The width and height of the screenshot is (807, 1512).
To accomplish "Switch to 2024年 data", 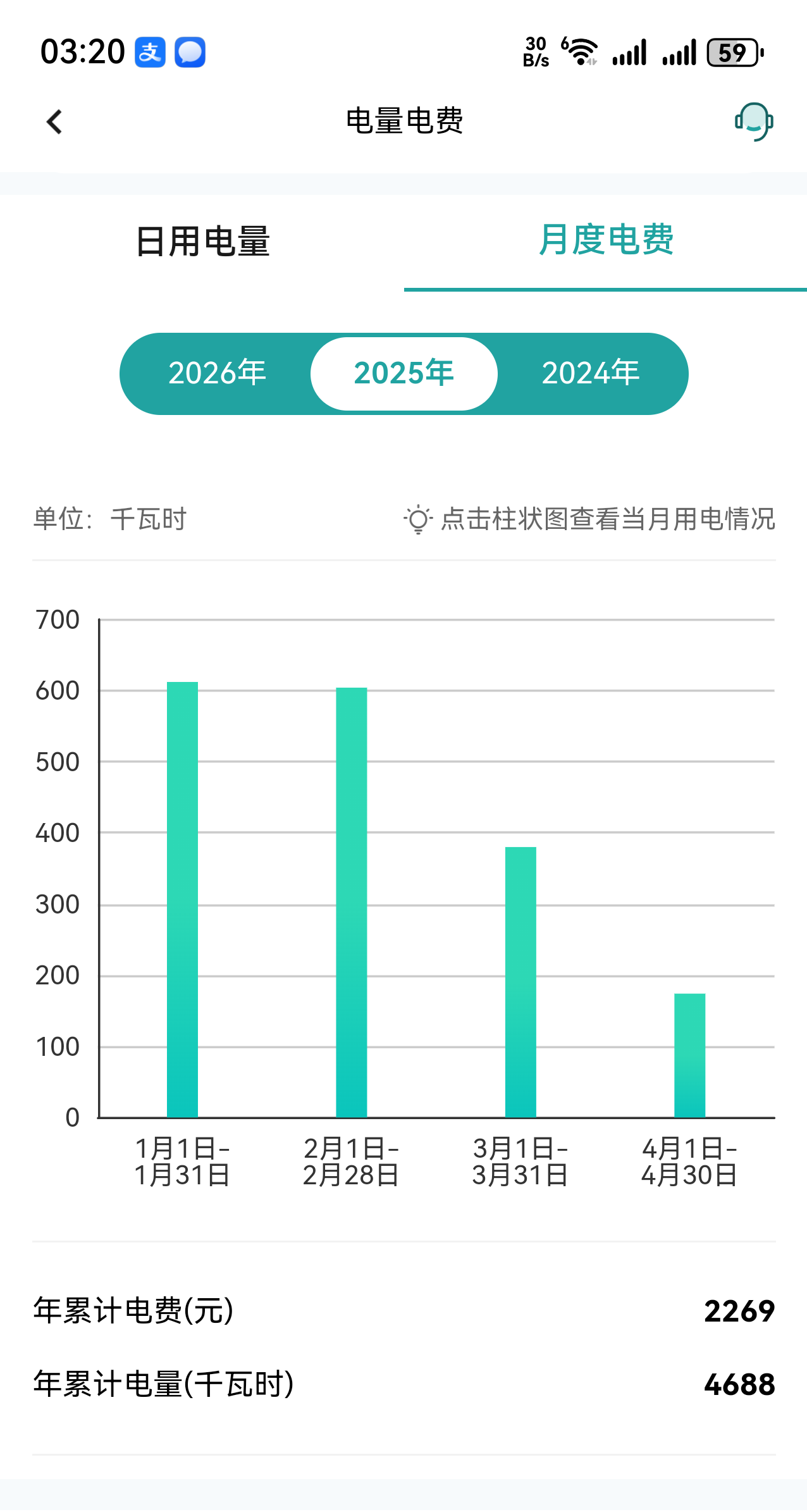I will click(590, 373).
